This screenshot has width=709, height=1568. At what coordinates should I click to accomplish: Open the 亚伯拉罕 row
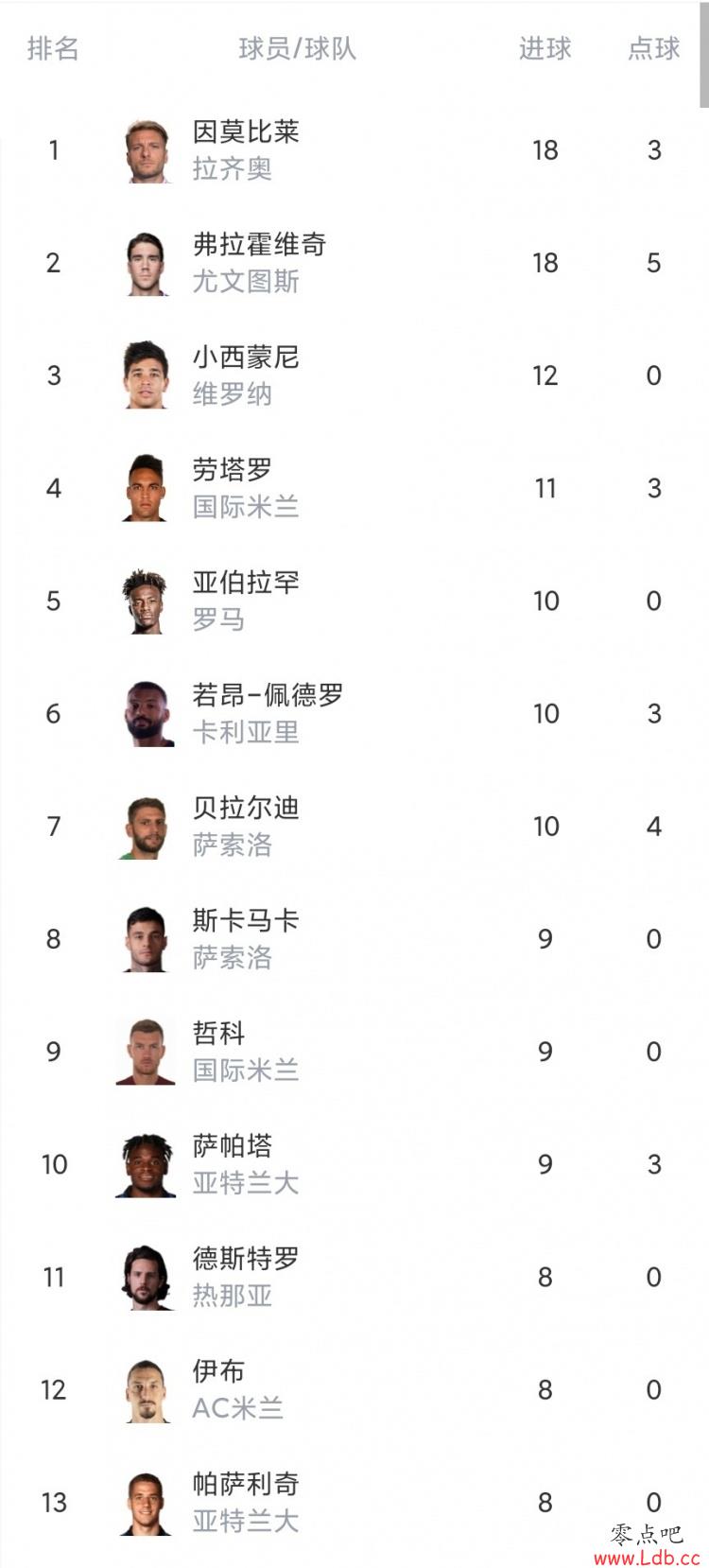pyautogui.click(x=354, y=601)
